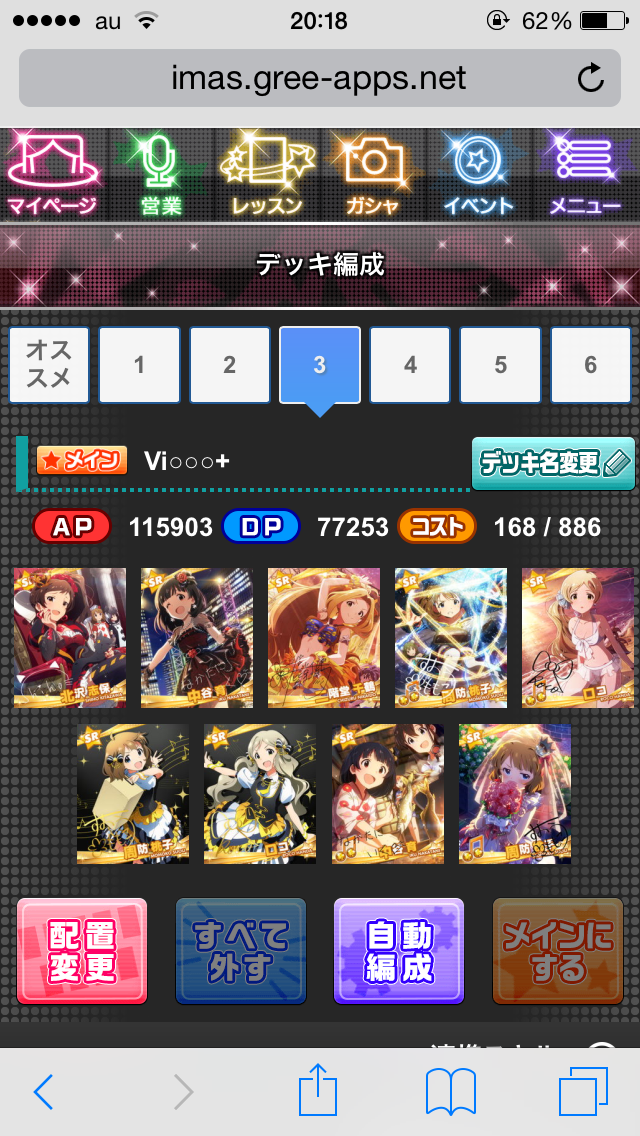Image resolution: width=640 pixels, height=1136 pixels.
Task: Open the マイページ nav item
Action: [53, 175]
